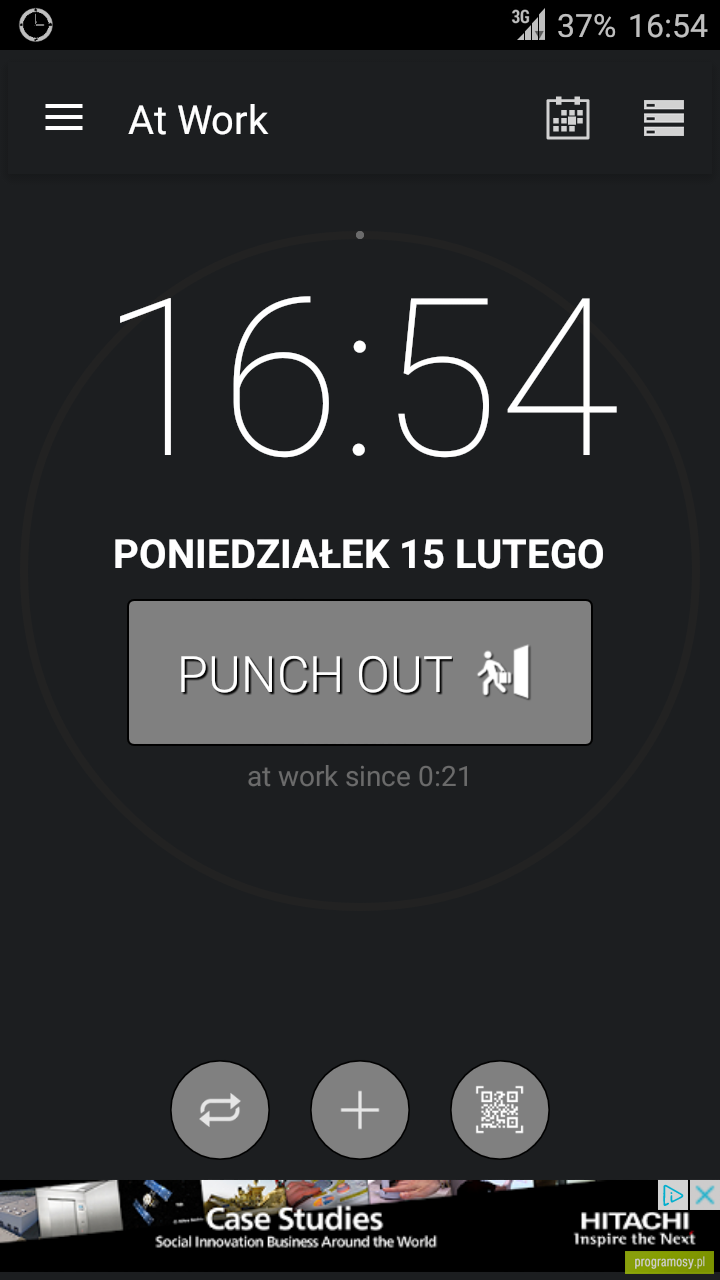
Task: Close the Hitachi ad banner
Action: [x=705, y=1195]
